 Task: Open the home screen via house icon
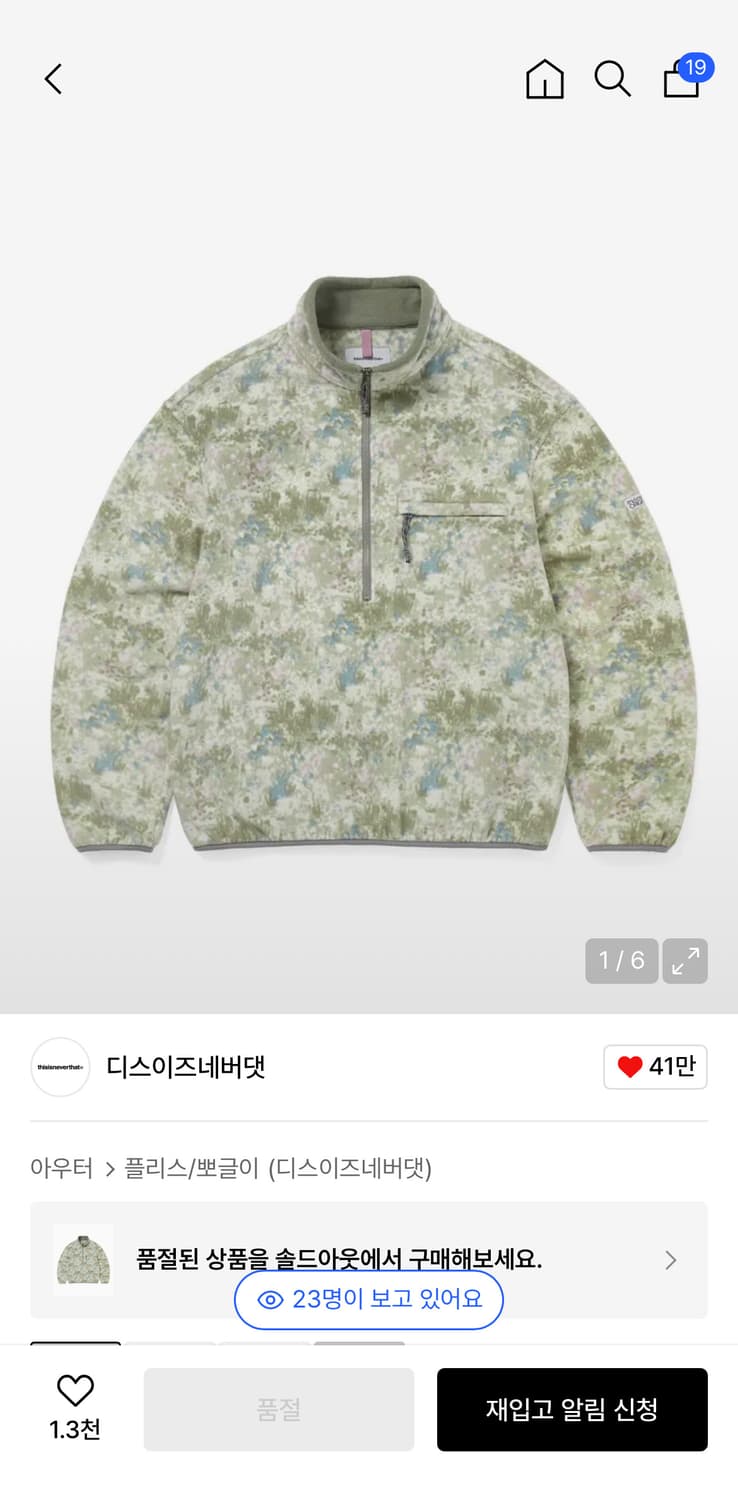point(544,80)
